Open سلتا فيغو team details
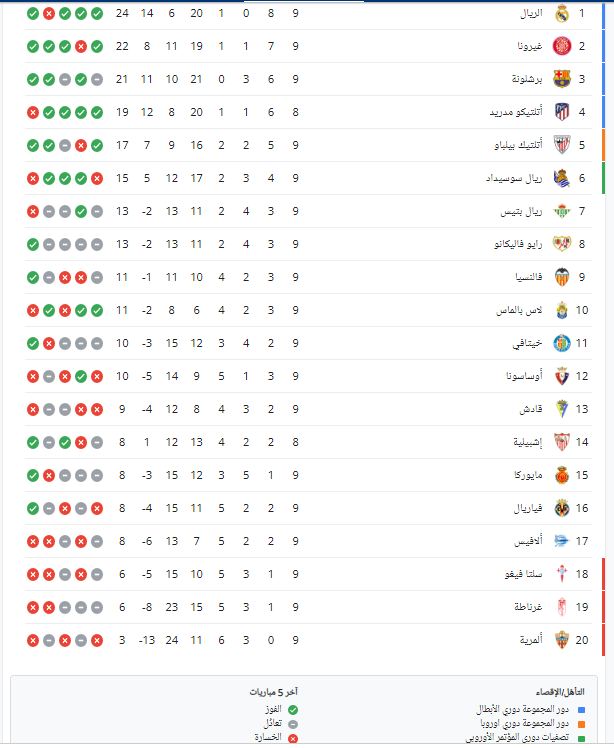 (x=519, y=575)
